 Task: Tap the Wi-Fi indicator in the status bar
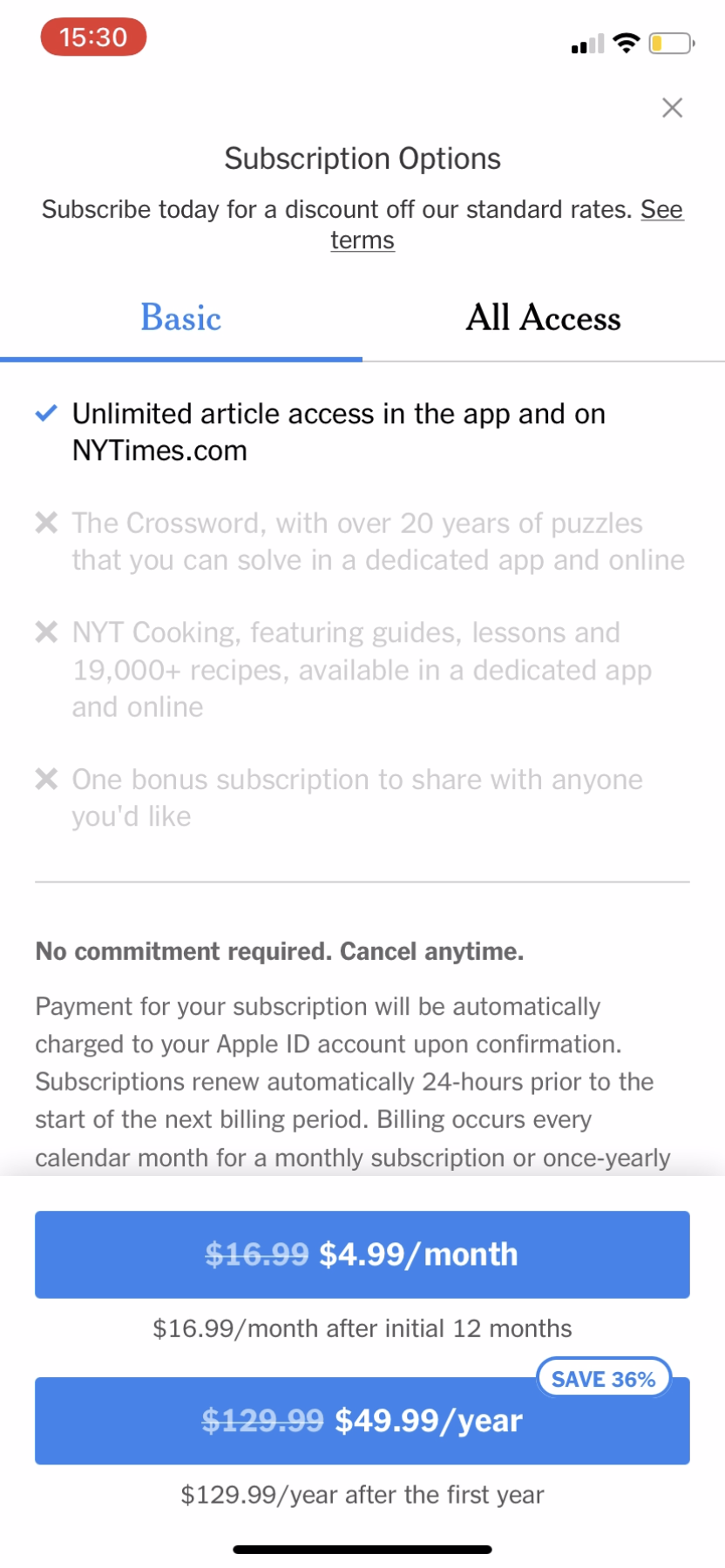tap(625, 42)
